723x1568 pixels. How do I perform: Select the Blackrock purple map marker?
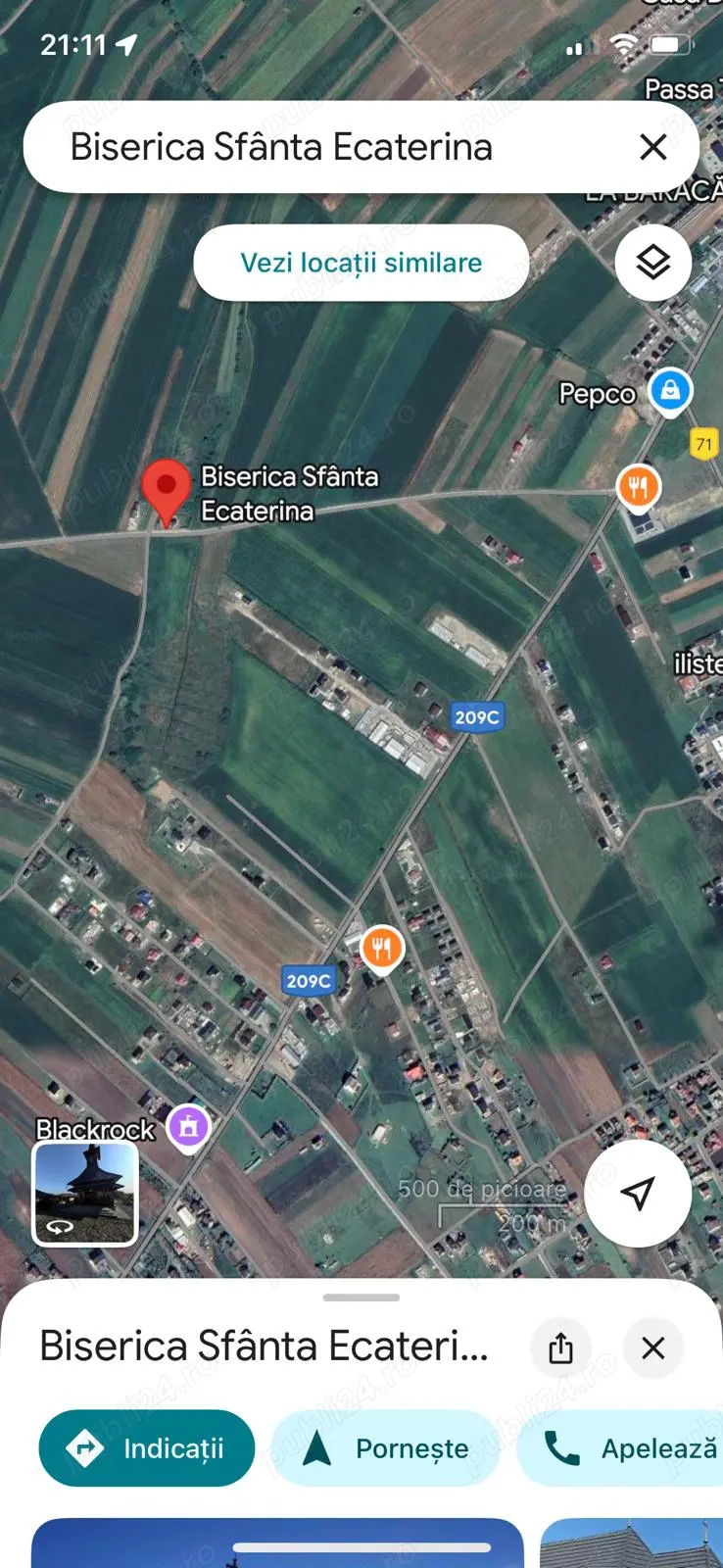pos(189,1127)
